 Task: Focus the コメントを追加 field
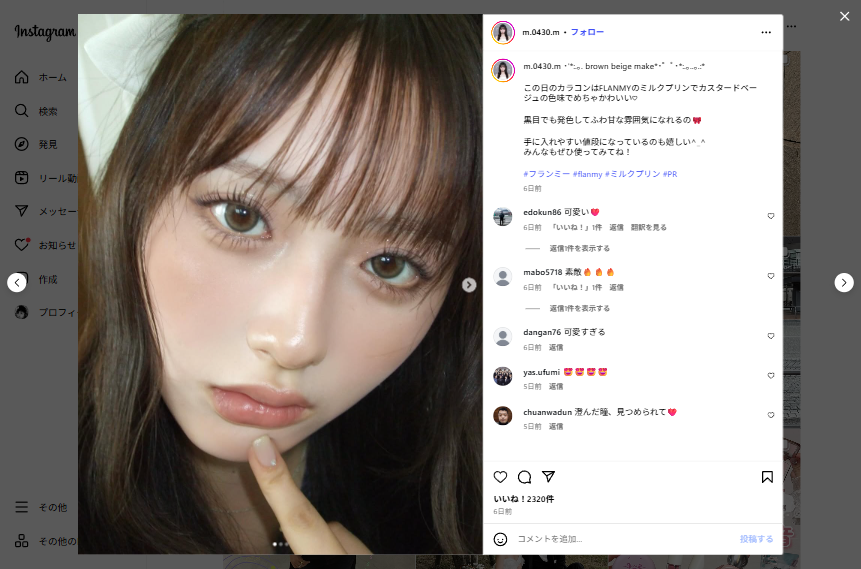tap(620, 539)
